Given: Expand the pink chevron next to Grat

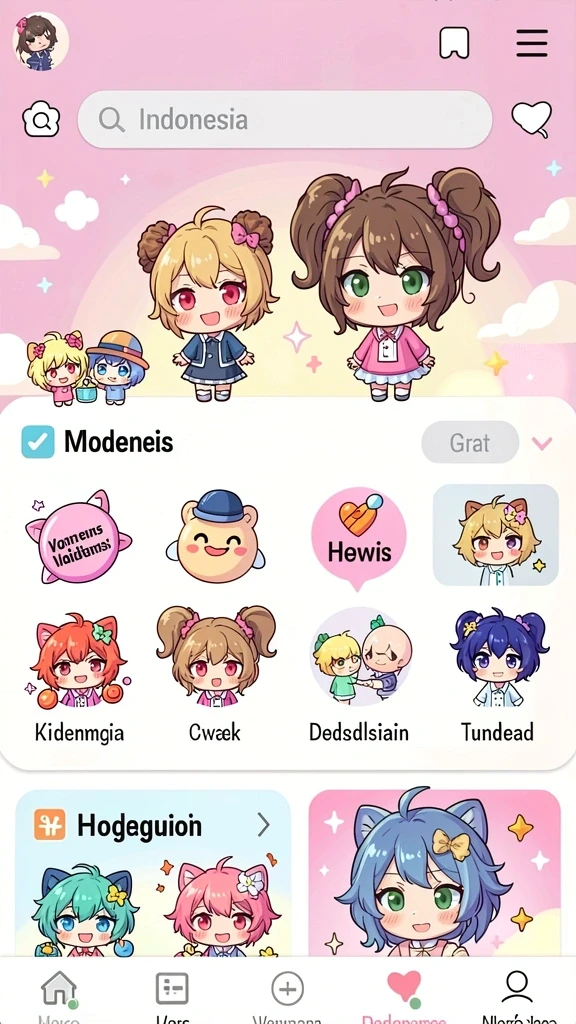Looking at the screenshot, I should 542,443.
